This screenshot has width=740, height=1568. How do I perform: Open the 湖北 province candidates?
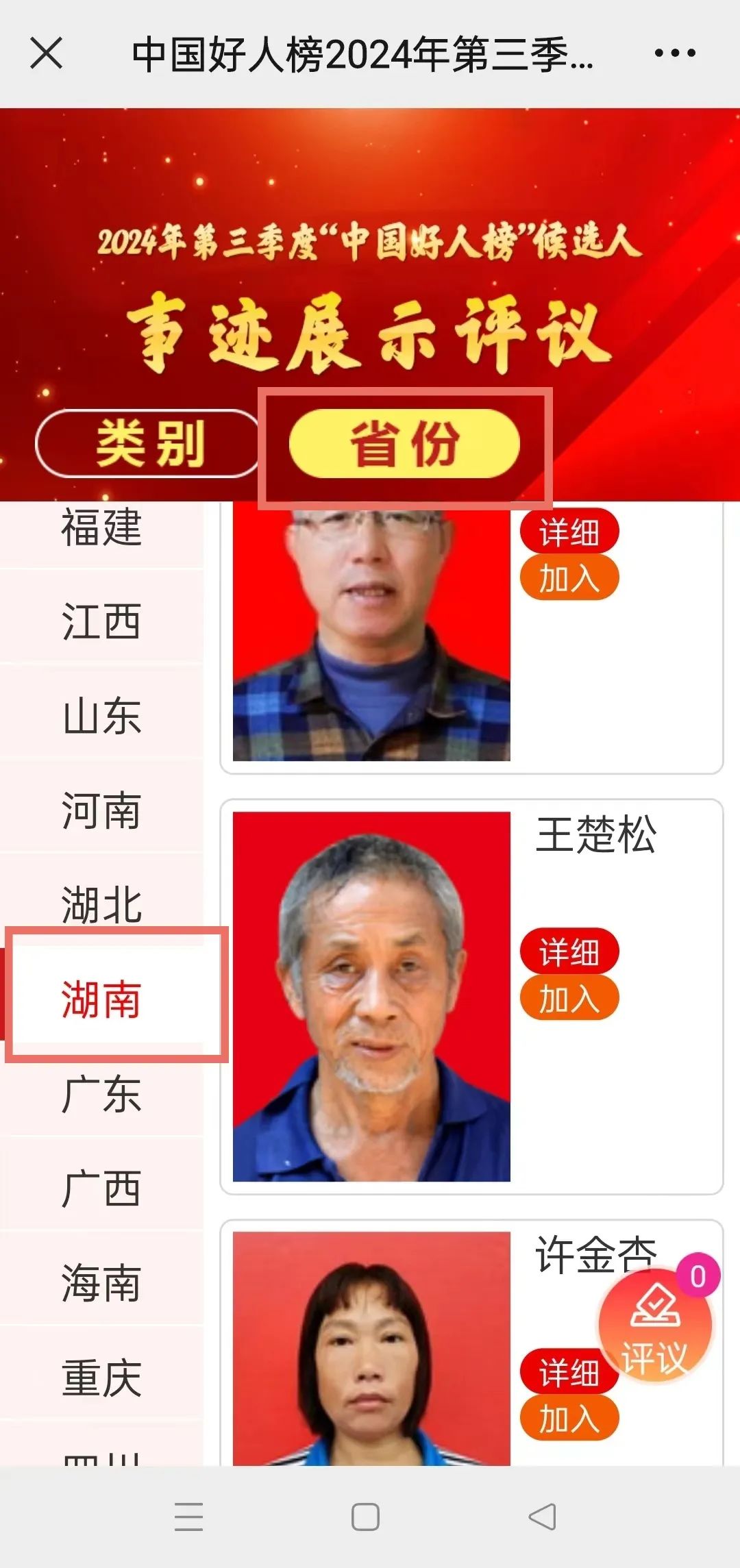click(x=101, y=904)
